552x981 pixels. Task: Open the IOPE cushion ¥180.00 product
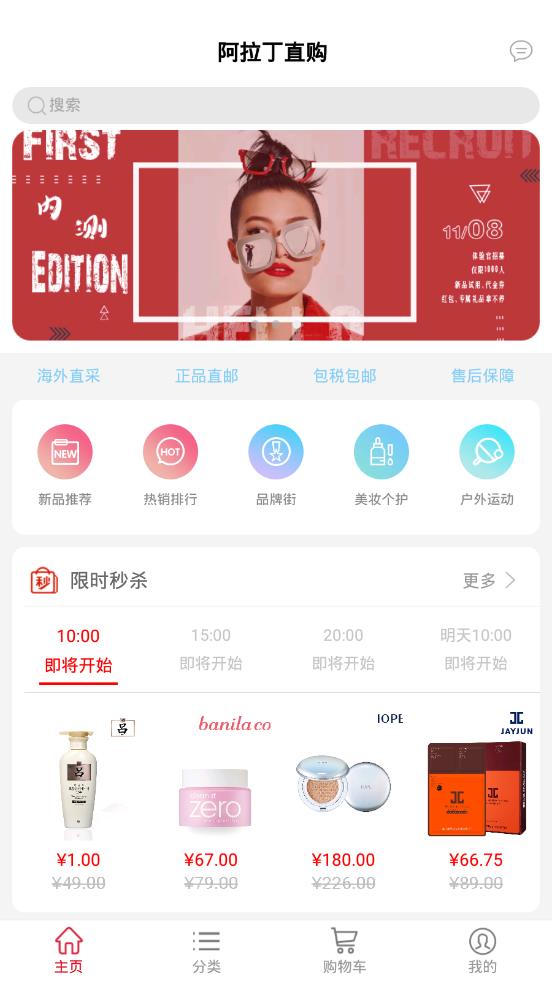(343, 802)
